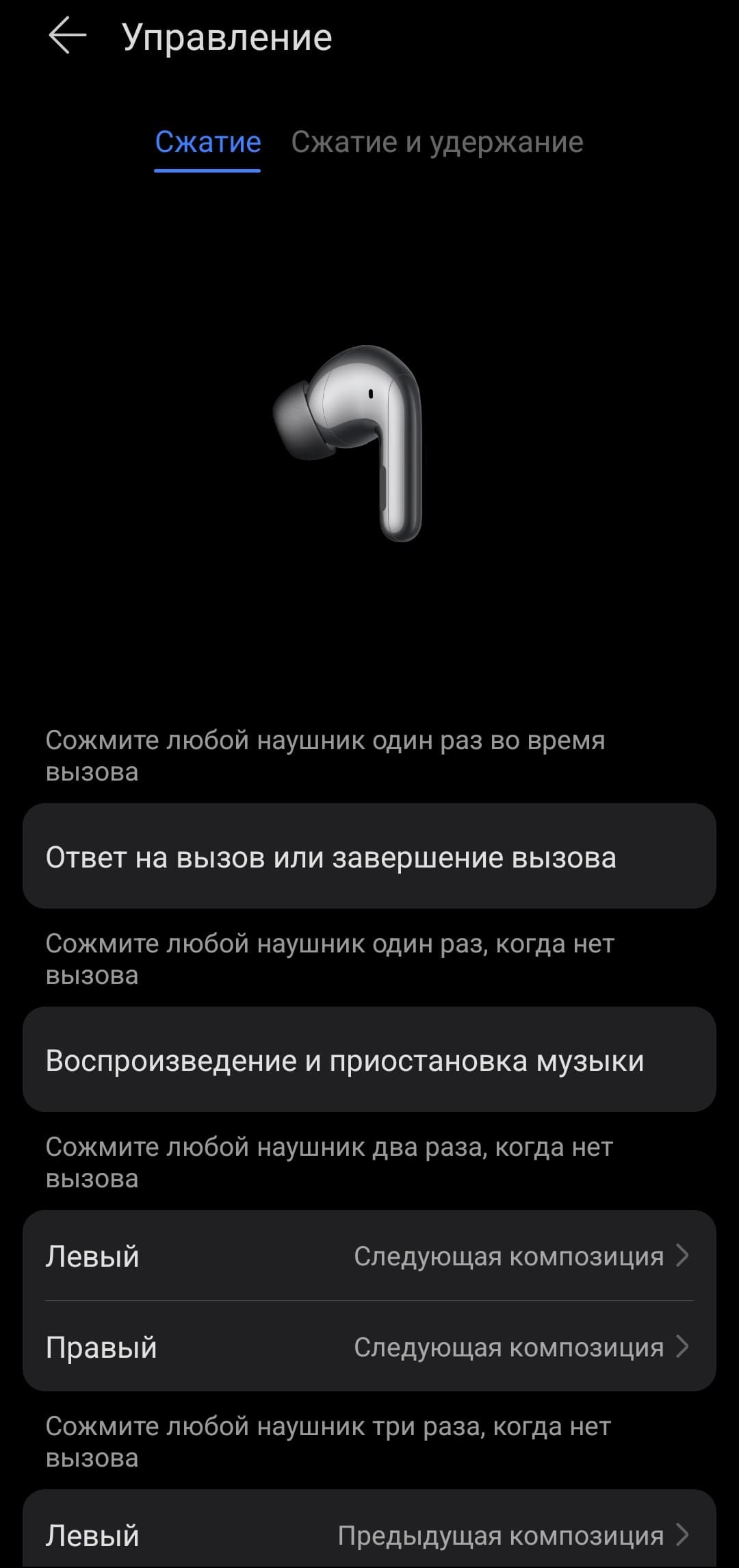Go back from the Управление screen
This screenshot has width=739, height=1568.
click(x=67, y=36)
